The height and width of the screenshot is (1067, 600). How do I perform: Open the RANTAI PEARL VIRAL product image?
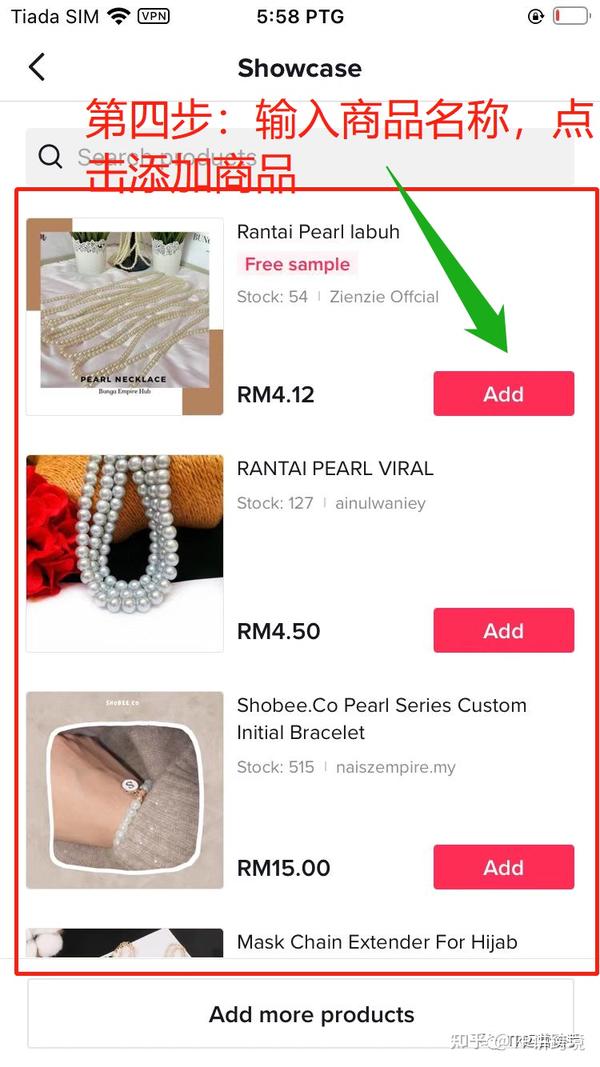(x=125, y=553)
